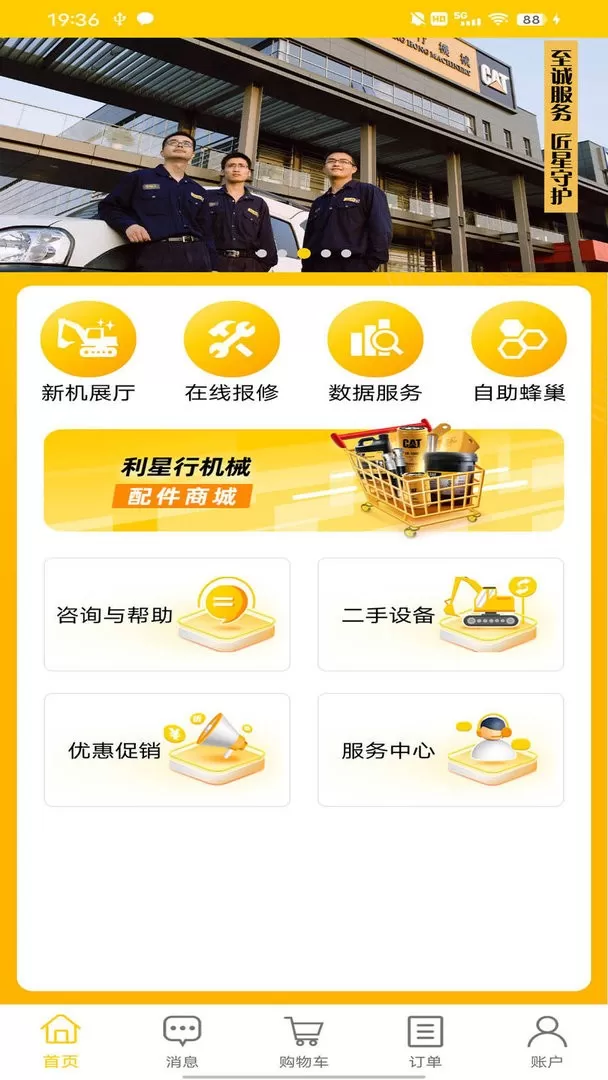Open the 利星行机械 配件商城 banner

304,480
